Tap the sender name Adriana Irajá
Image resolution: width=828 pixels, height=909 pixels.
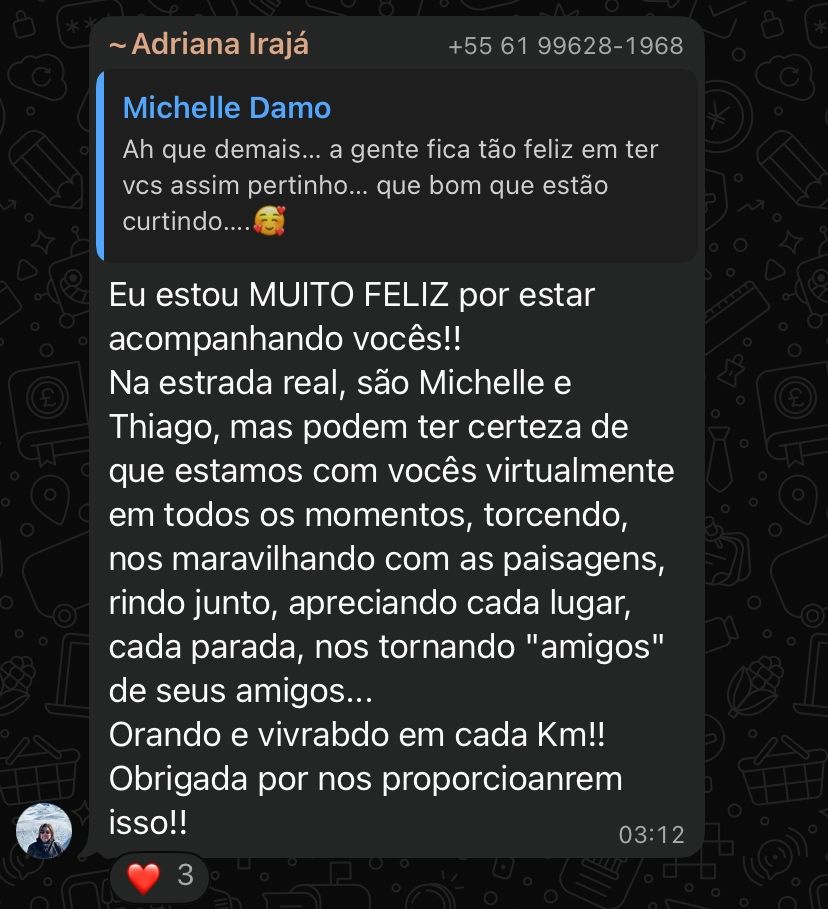(x=209, y=44)
